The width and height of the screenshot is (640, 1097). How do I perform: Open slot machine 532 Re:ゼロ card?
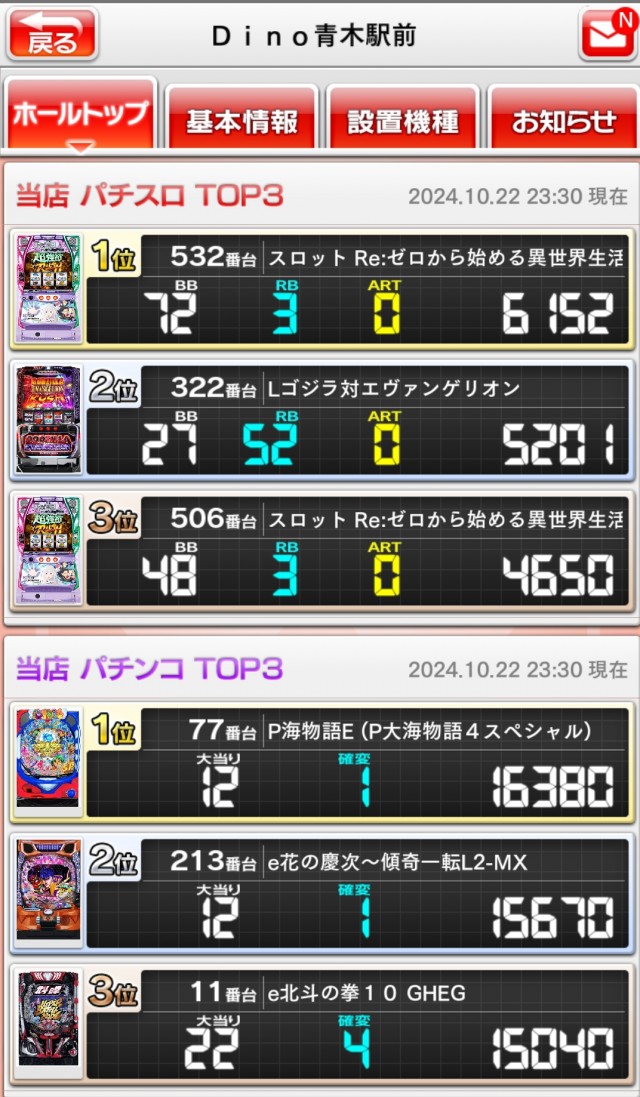320,289
